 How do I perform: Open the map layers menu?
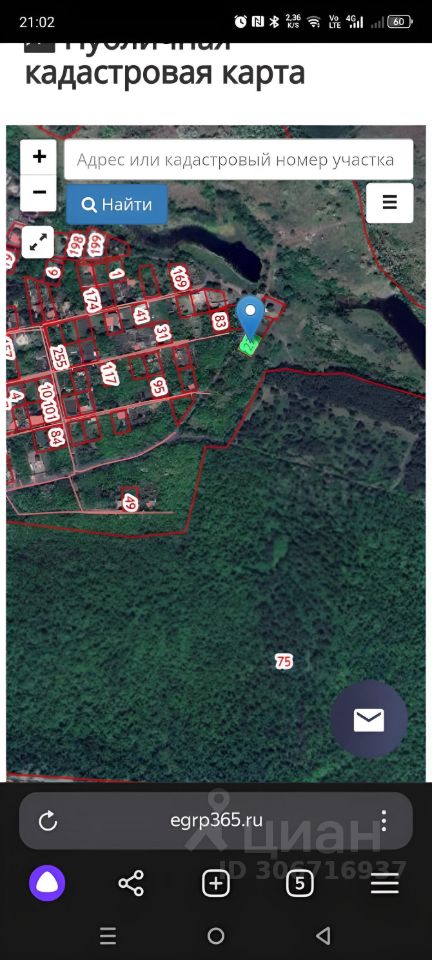click(390, 203)
